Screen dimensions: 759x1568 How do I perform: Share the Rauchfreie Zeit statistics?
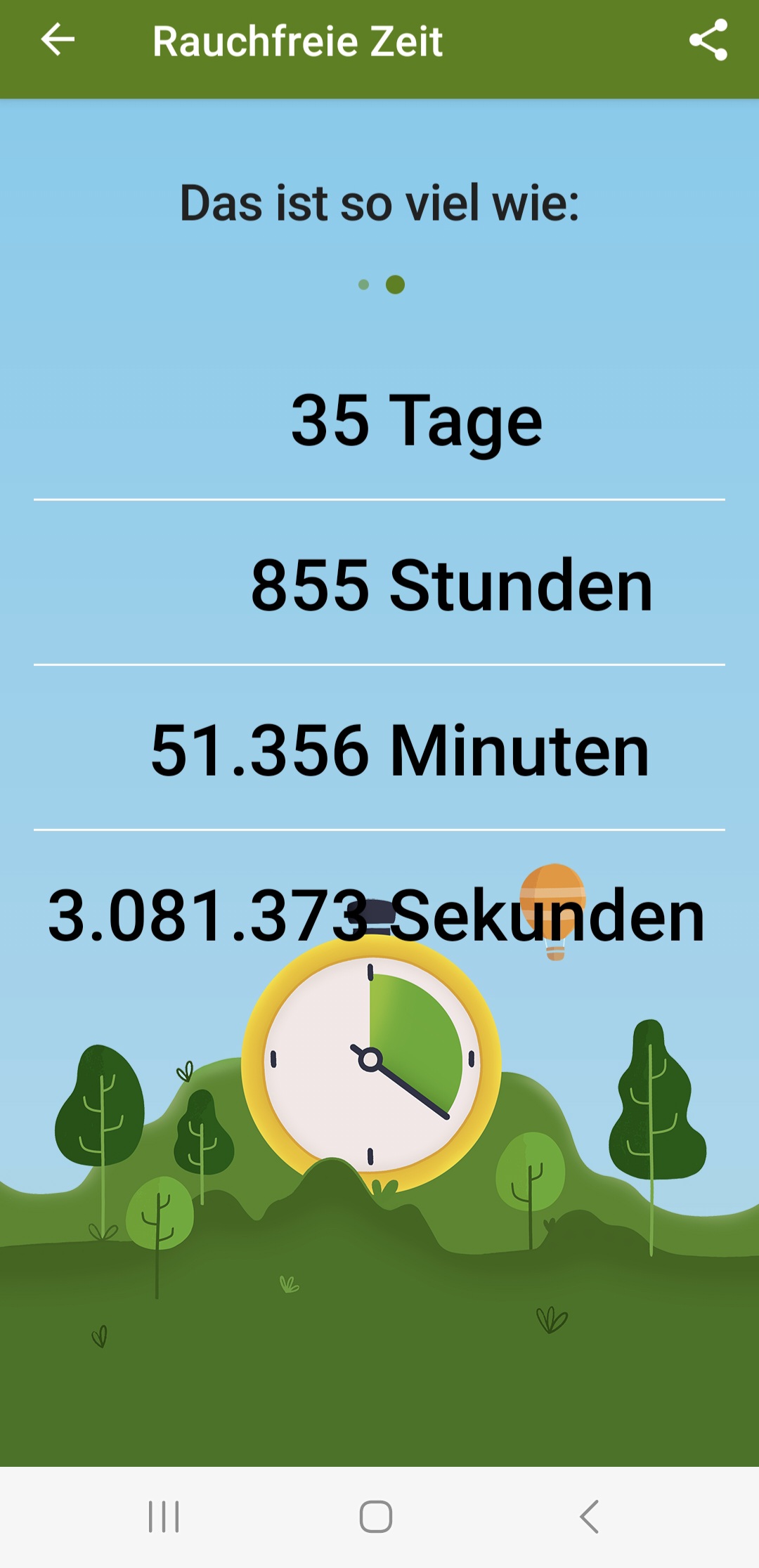(x=708, y=39)
